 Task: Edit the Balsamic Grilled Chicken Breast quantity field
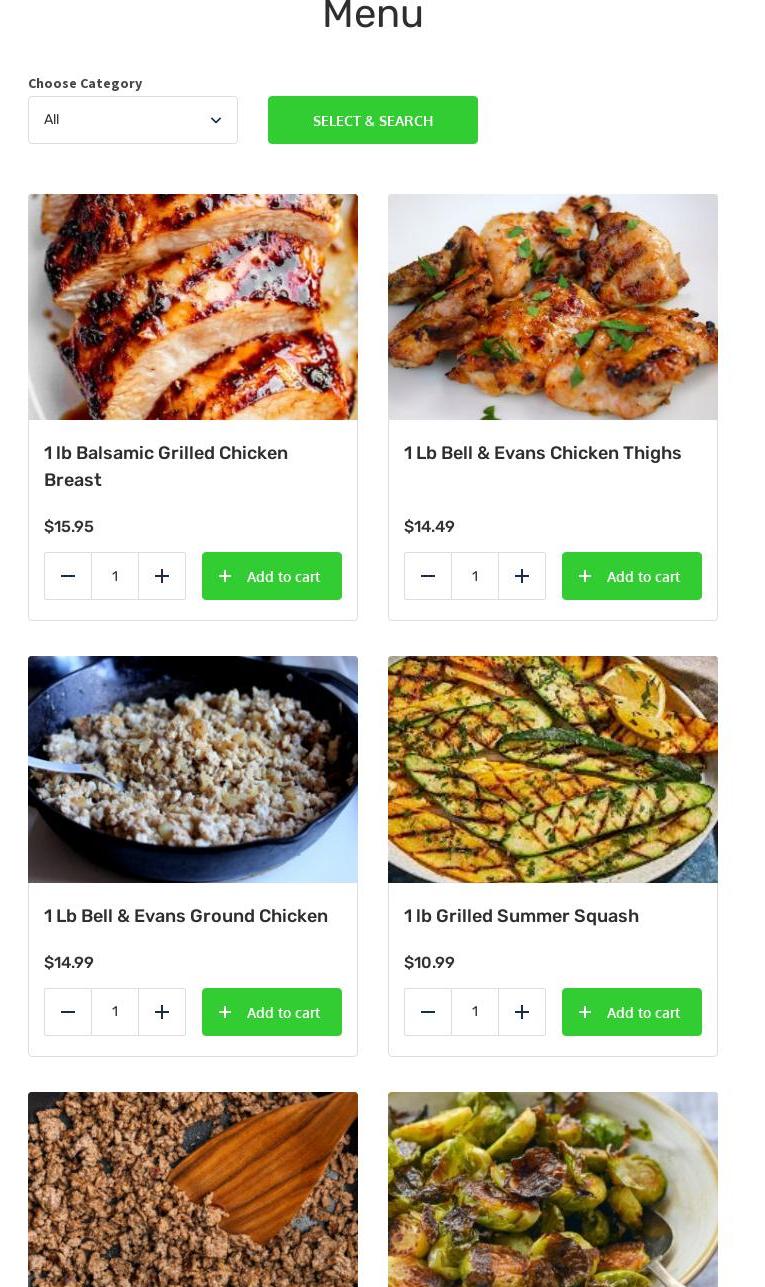(115, 576)
